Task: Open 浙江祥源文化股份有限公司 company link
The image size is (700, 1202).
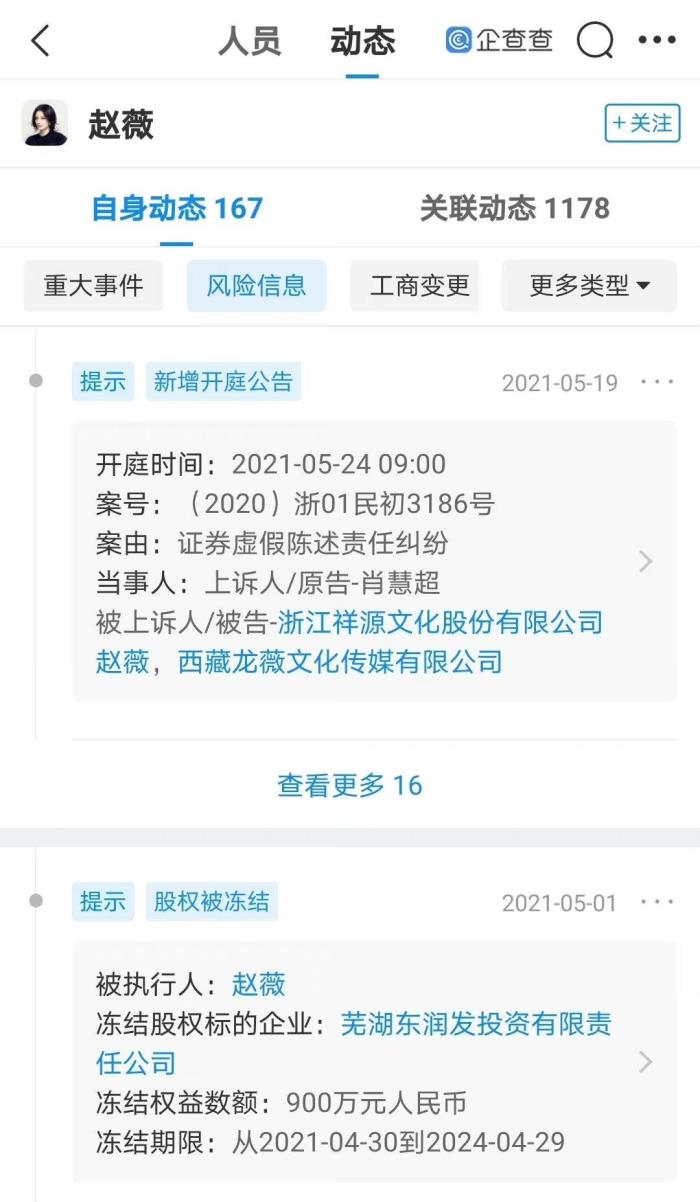Action: pos(440,622)
